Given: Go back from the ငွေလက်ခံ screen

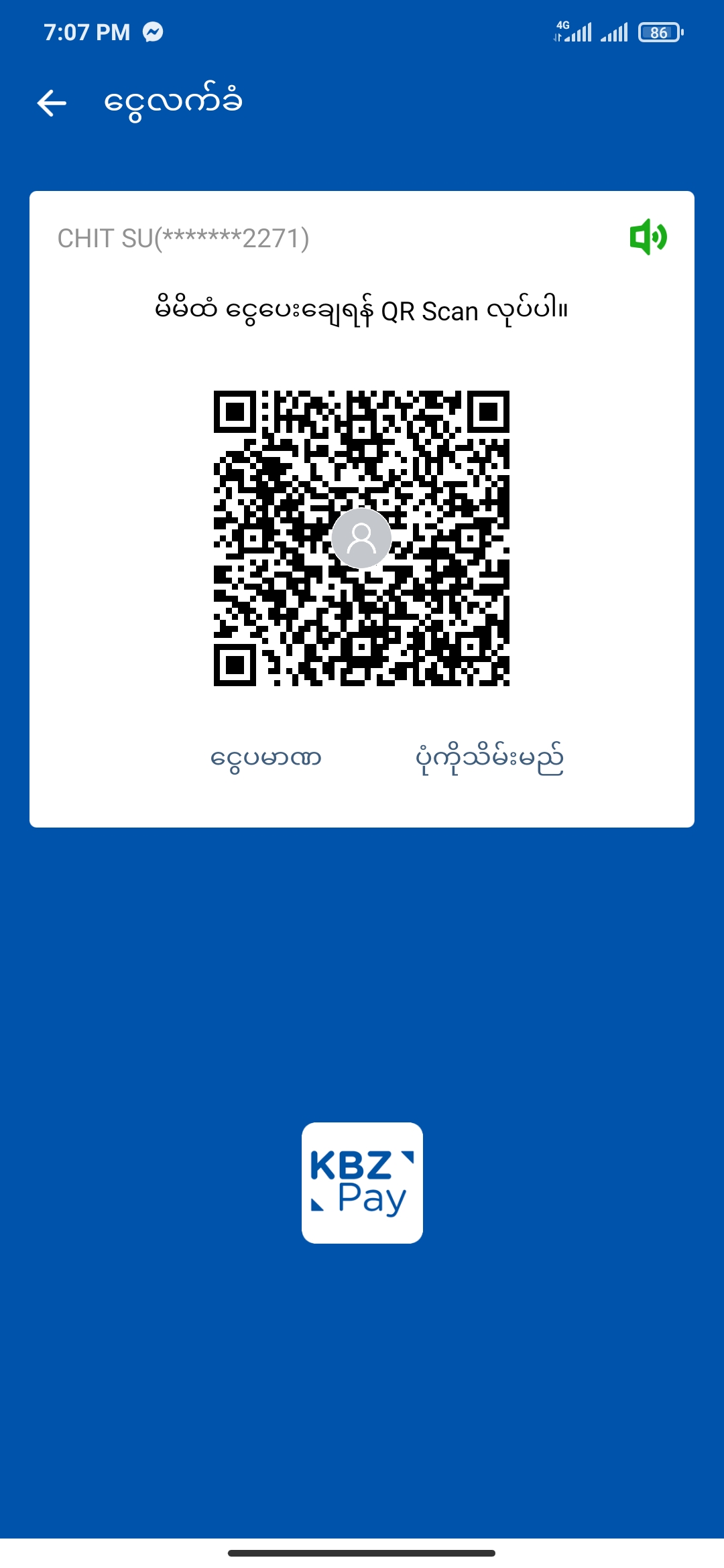Looking at the screenshot, I should click(x=52, y=103).
